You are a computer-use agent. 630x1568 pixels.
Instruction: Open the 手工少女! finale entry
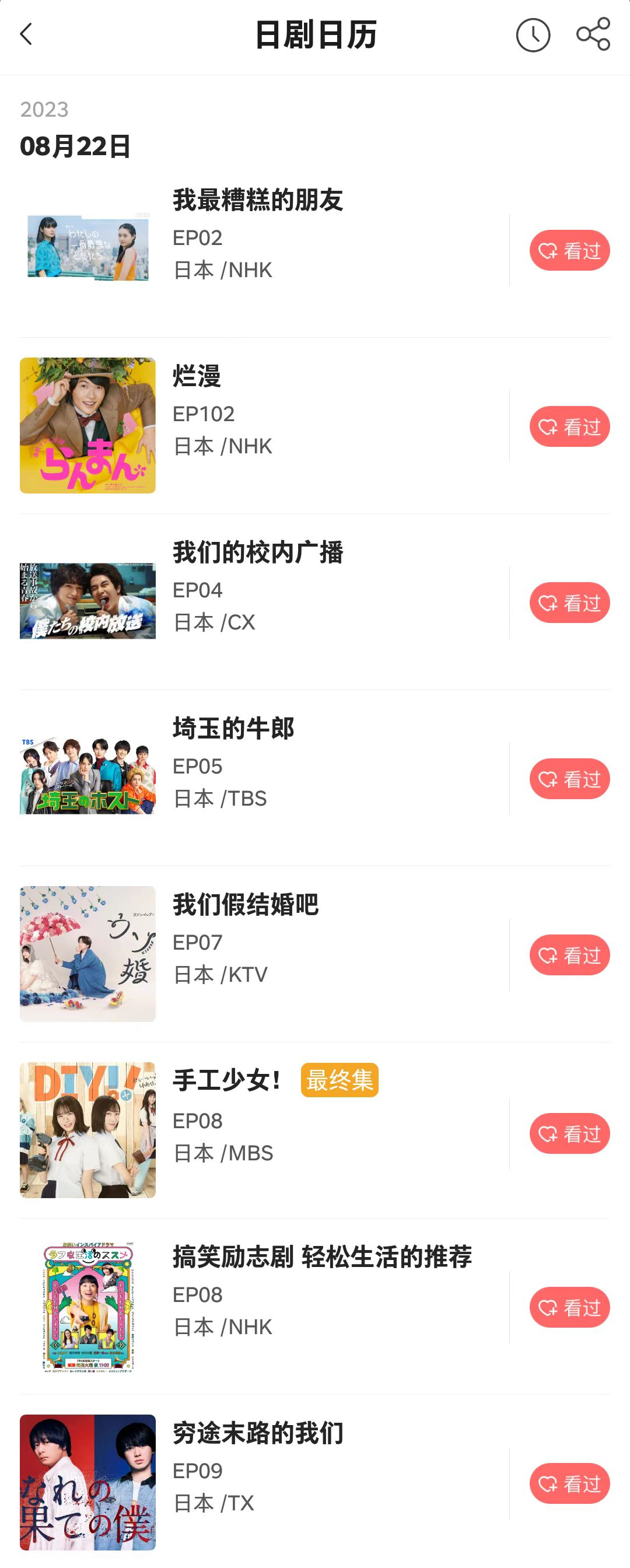226,1081
